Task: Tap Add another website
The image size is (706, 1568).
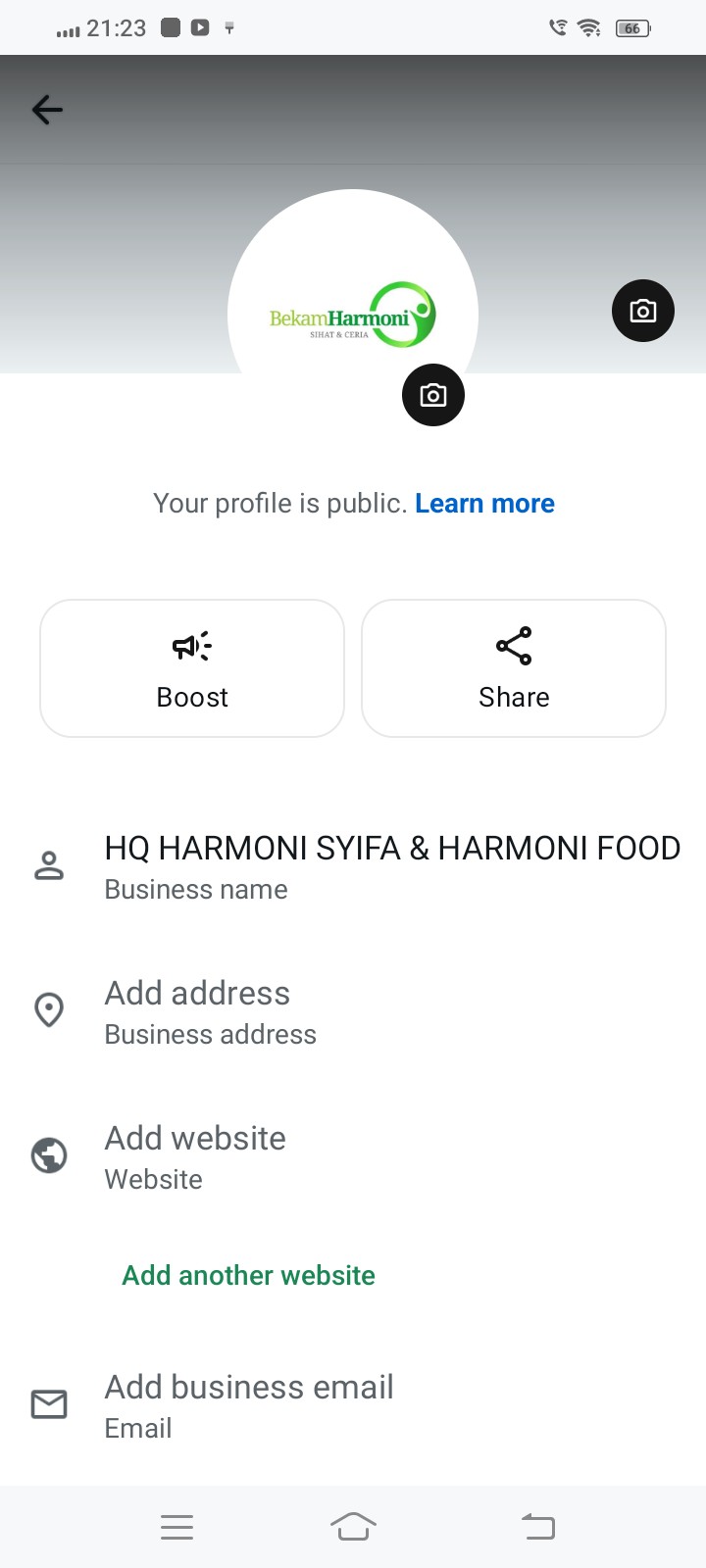Action: point(249,1275)
